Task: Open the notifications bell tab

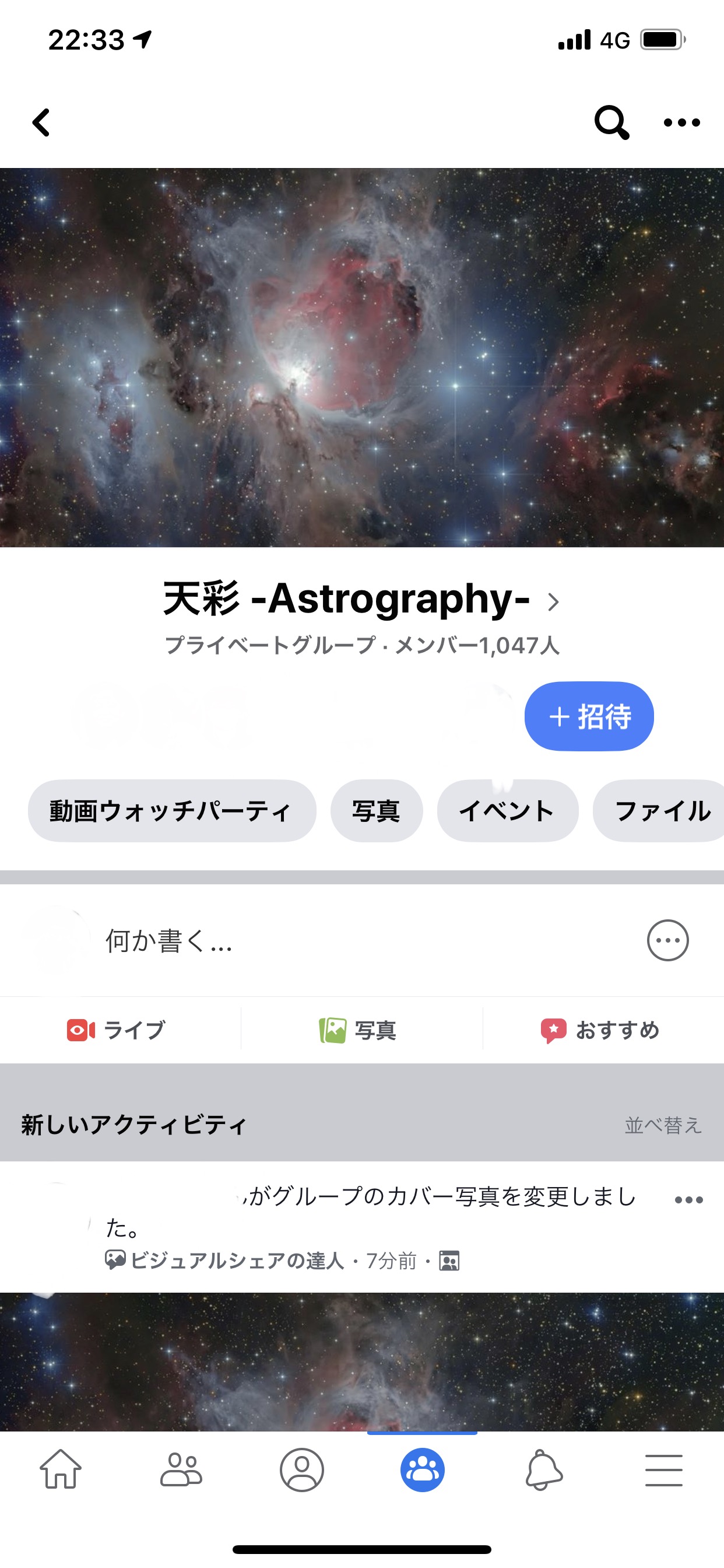Action: (543, 1469)
